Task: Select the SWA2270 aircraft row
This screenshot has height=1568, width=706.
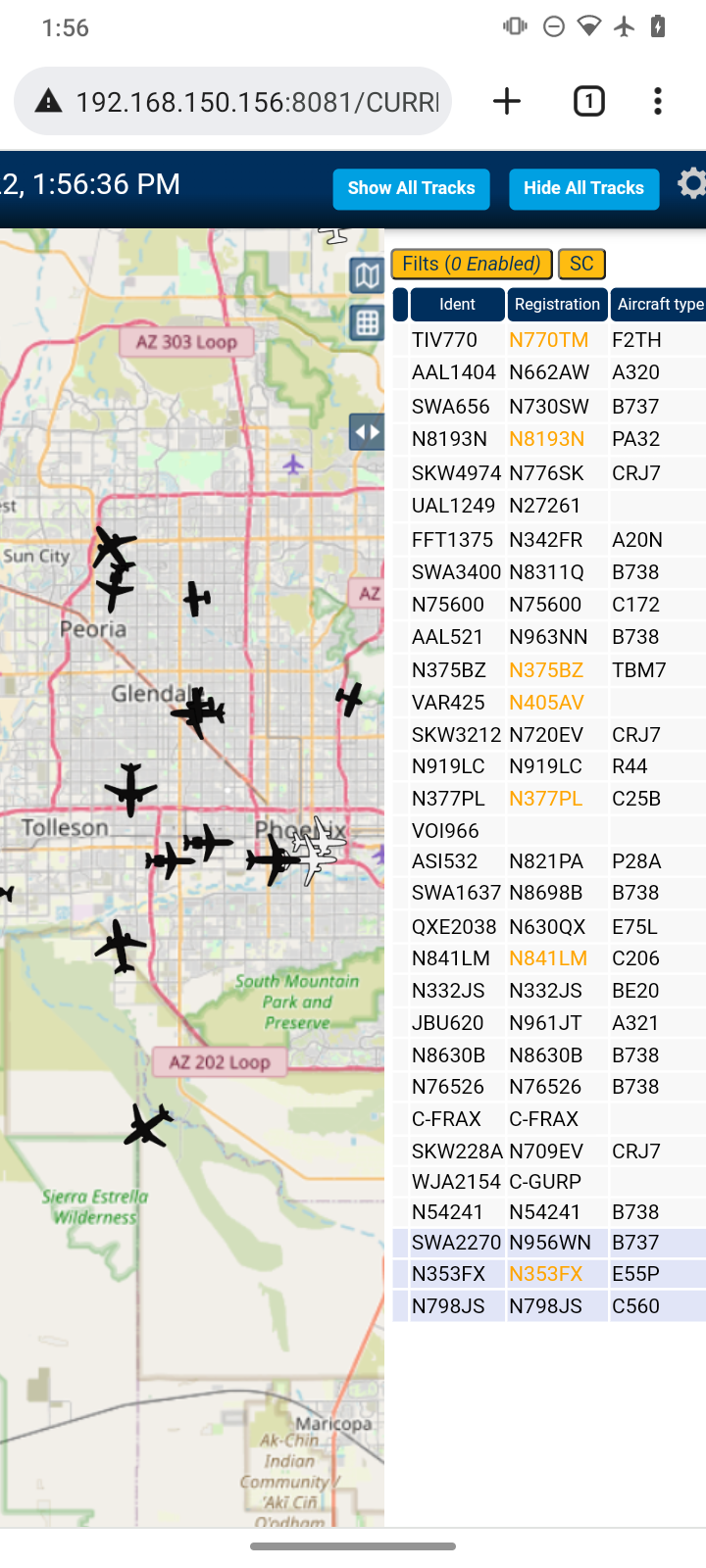Action: [549, 1243]
